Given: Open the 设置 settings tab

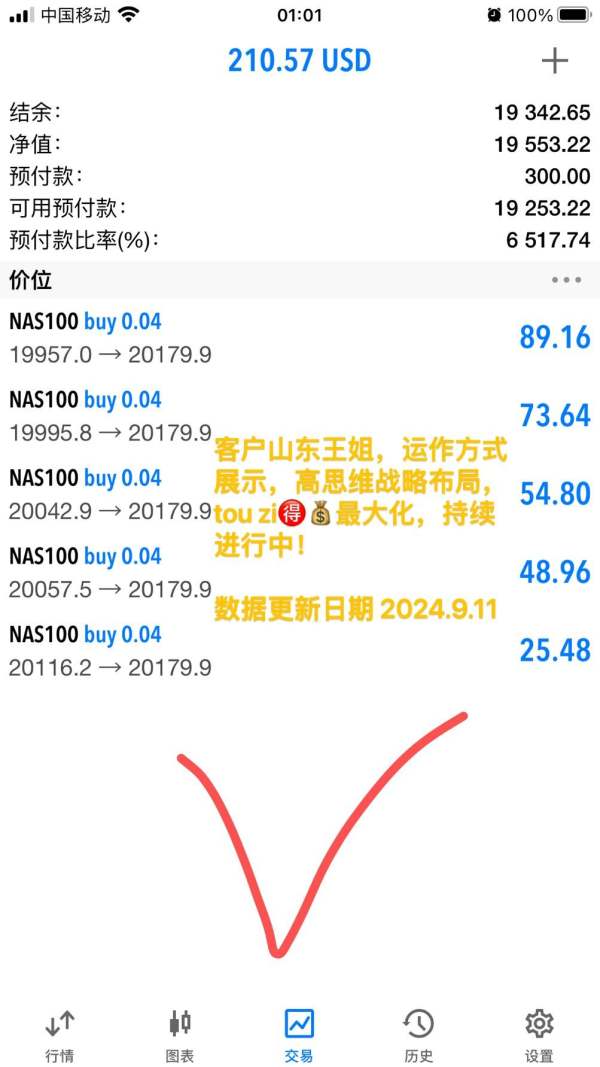Looking at the screenshot, I should (539, 1036).
